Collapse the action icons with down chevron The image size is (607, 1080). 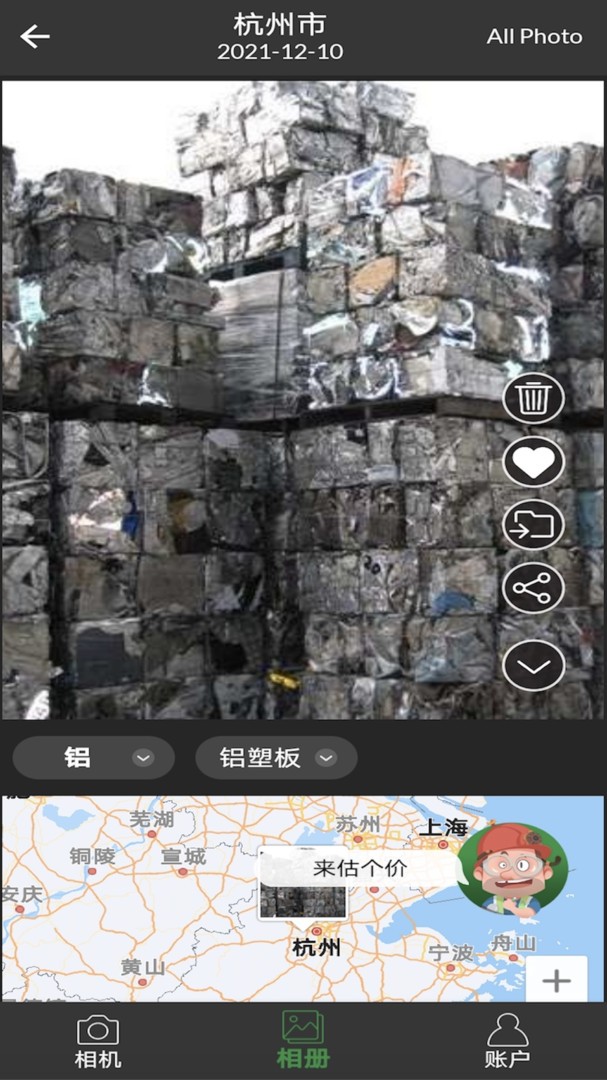click(533, 665)
